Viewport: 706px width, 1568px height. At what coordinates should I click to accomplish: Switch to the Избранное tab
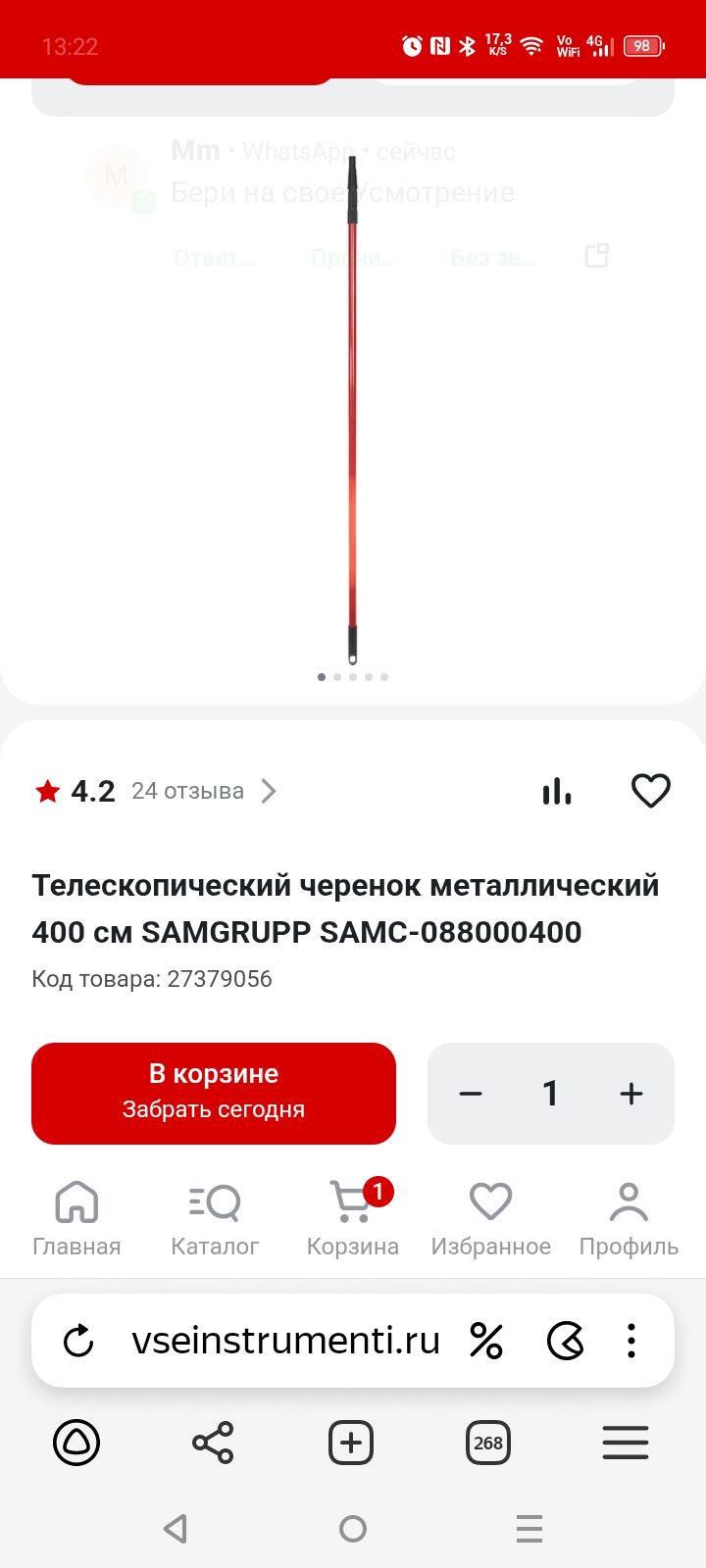pos(490,1219)
